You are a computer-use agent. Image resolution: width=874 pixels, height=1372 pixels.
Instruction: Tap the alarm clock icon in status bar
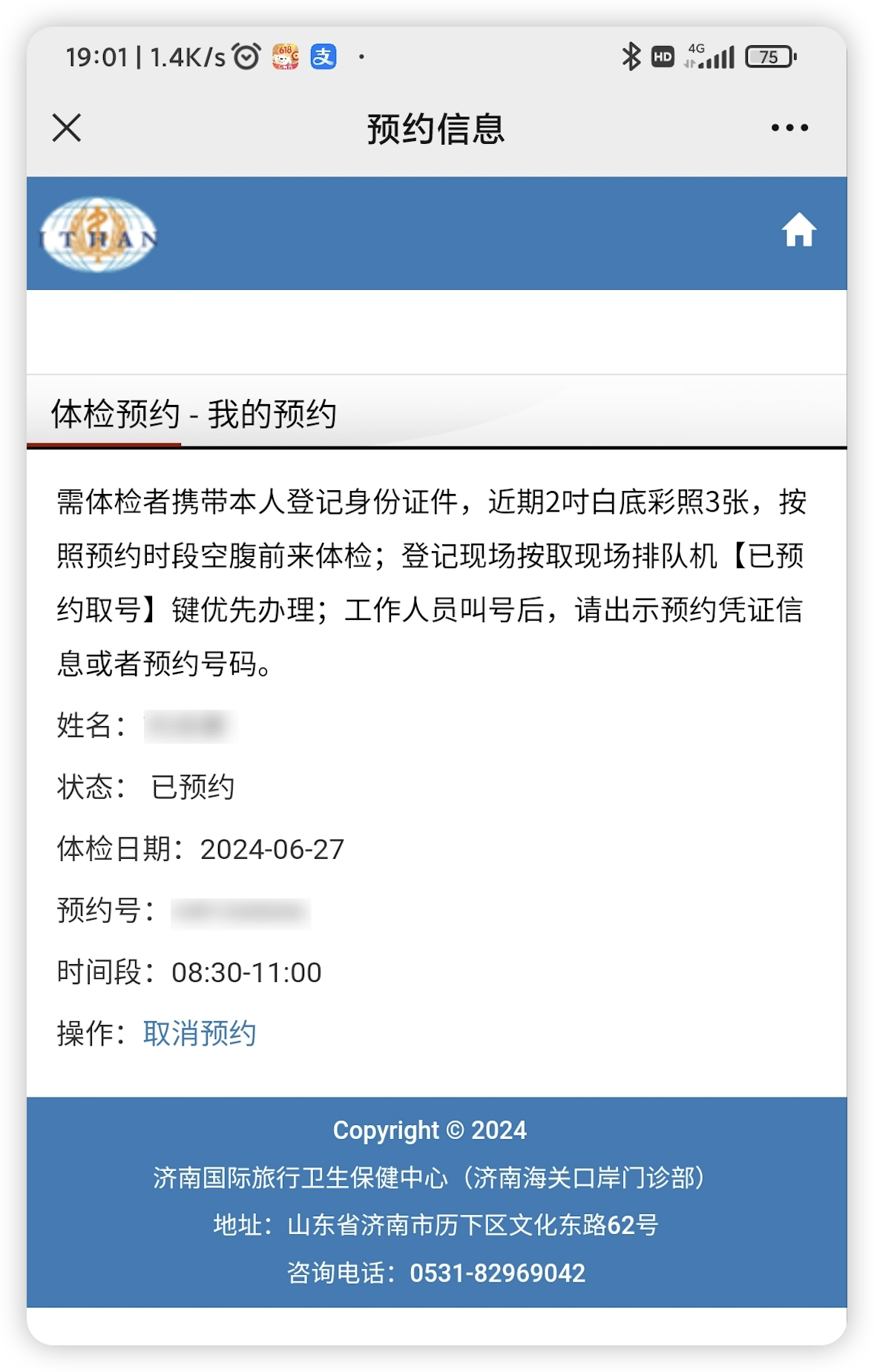pyautogui.click(x=245, y=56)
